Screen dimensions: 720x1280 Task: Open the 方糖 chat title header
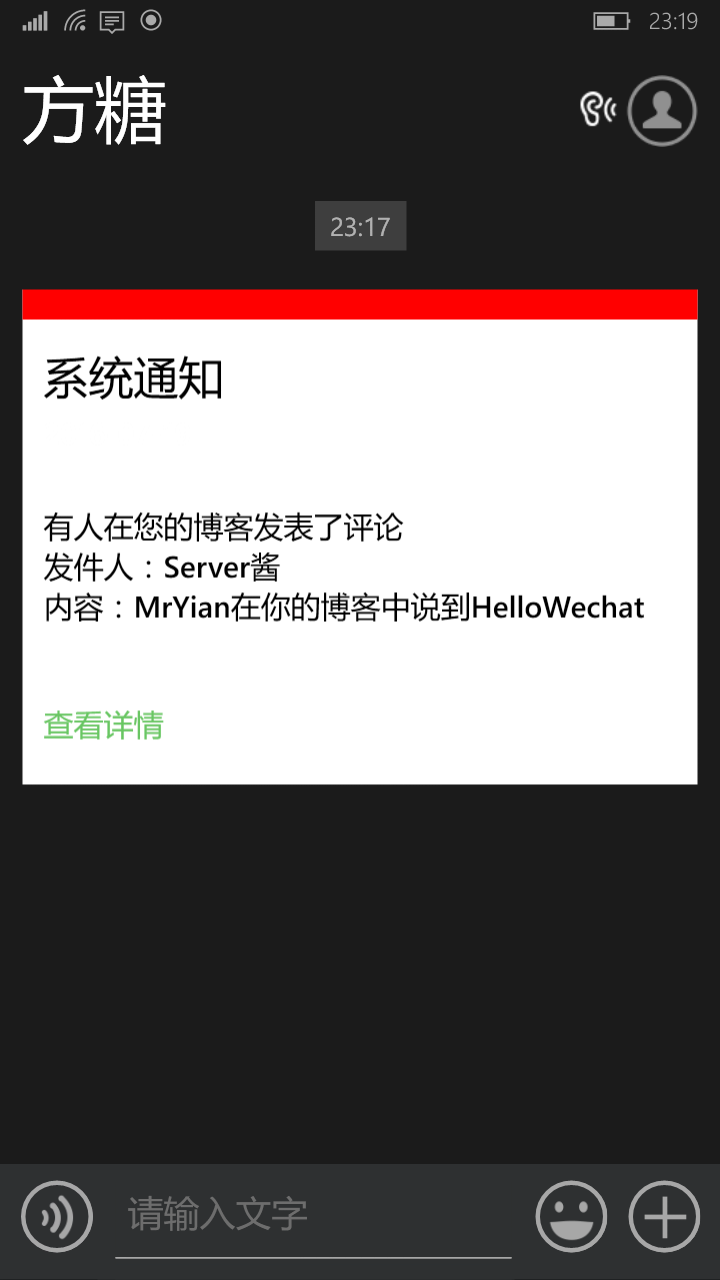coord(93,112)
